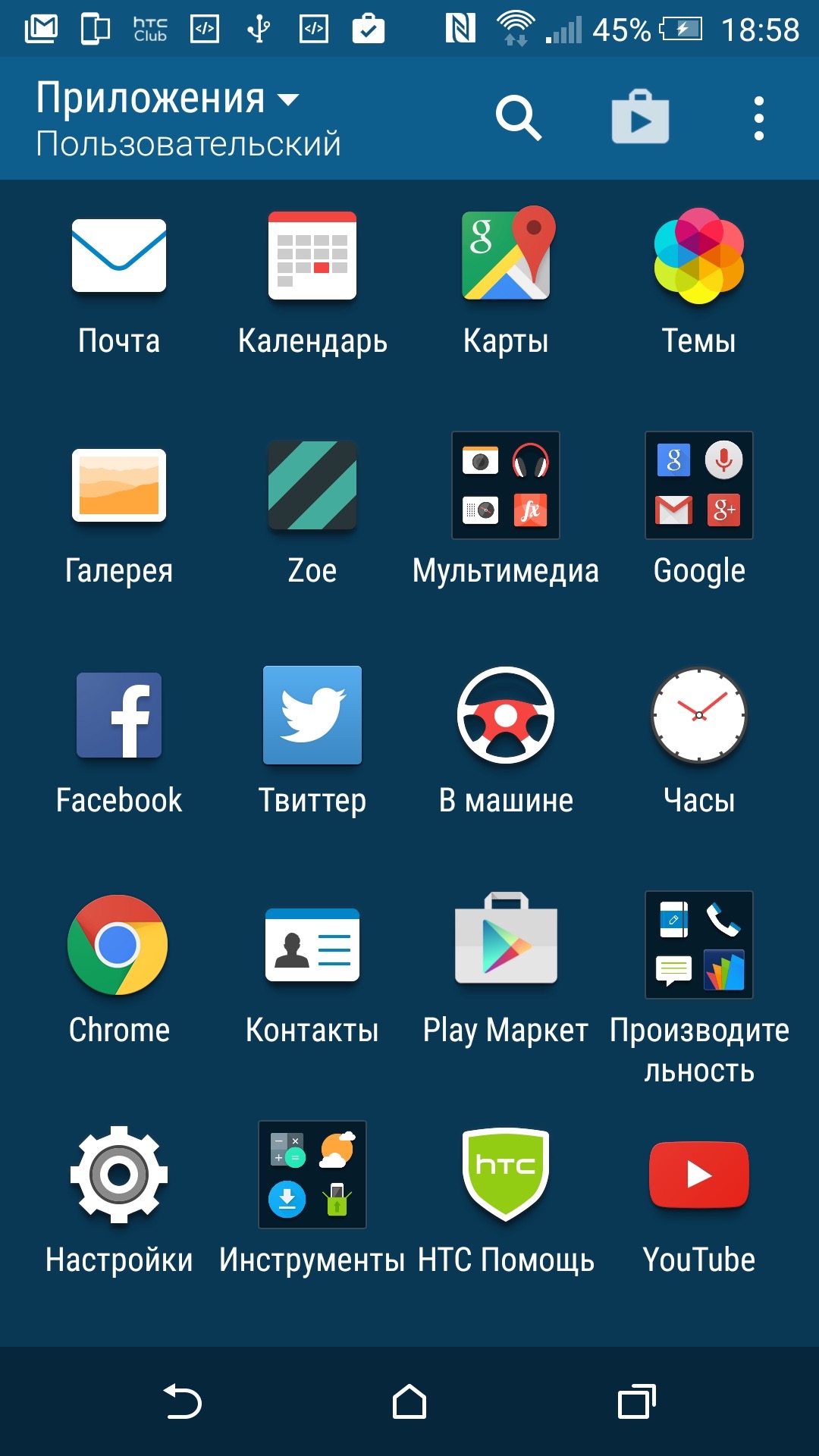Go to the home screen

(409, 1401)
